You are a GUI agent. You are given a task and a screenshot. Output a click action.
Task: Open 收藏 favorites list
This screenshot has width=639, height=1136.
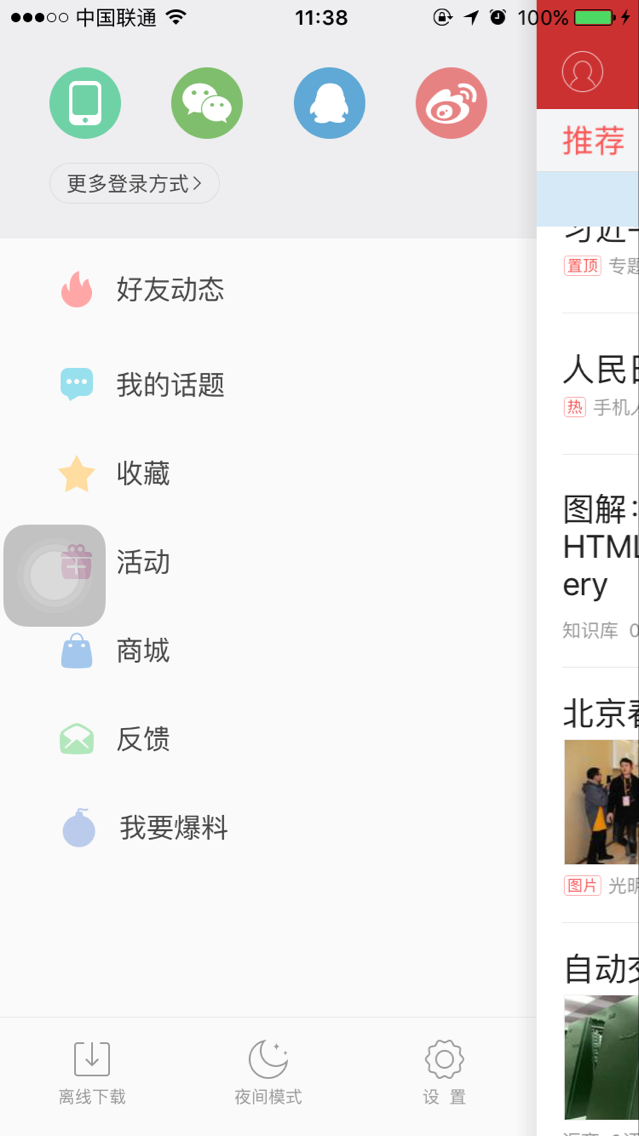click(143, 473)
